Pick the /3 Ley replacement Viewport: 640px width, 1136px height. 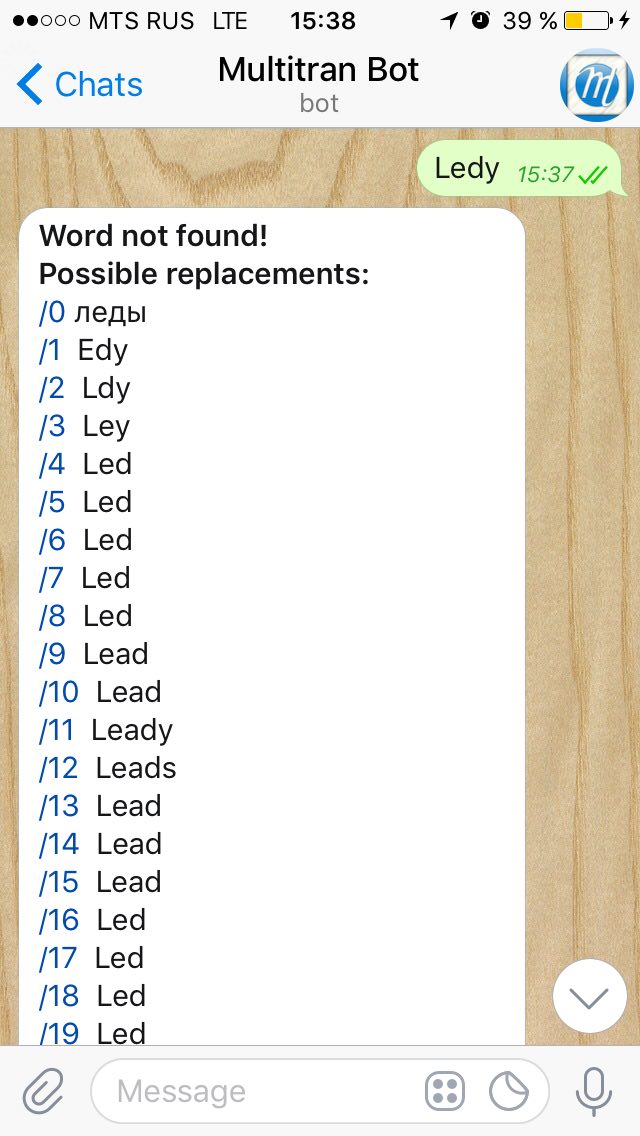pyautogui.click(x=51, y=427)
